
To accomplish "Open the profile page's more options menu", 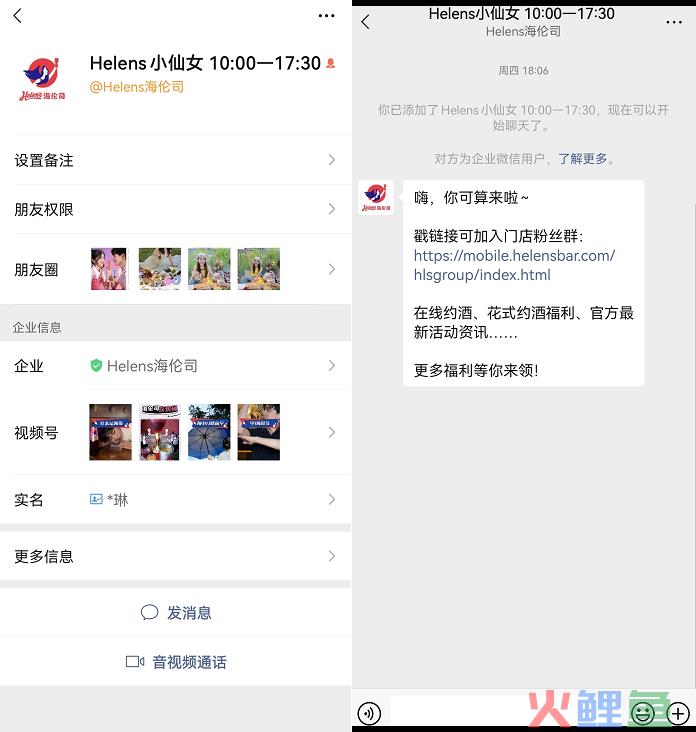I will tap(326, 15).
